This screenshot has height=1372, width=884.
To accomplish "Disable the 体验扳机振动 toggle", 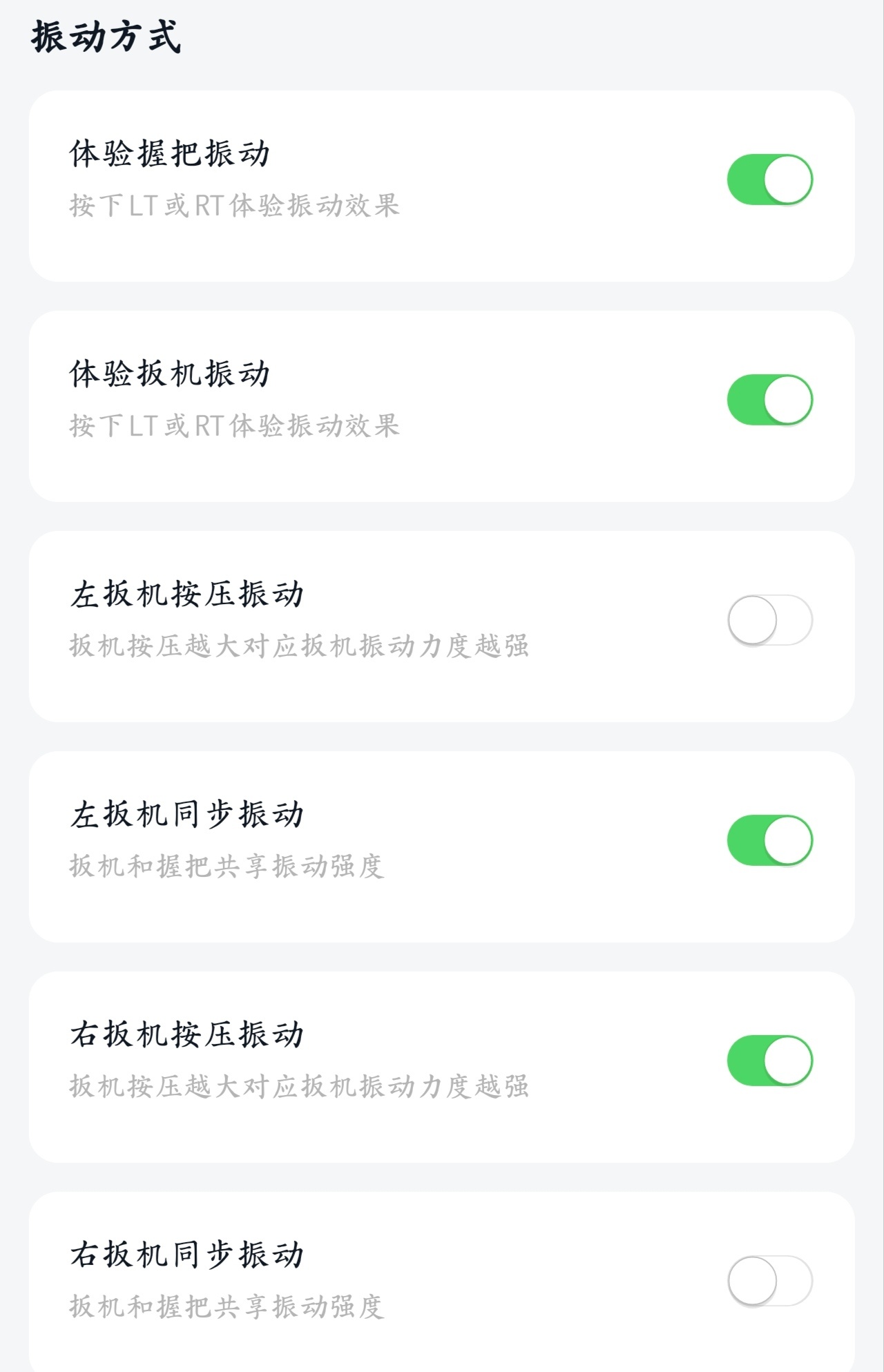I will tap(769, 400).
